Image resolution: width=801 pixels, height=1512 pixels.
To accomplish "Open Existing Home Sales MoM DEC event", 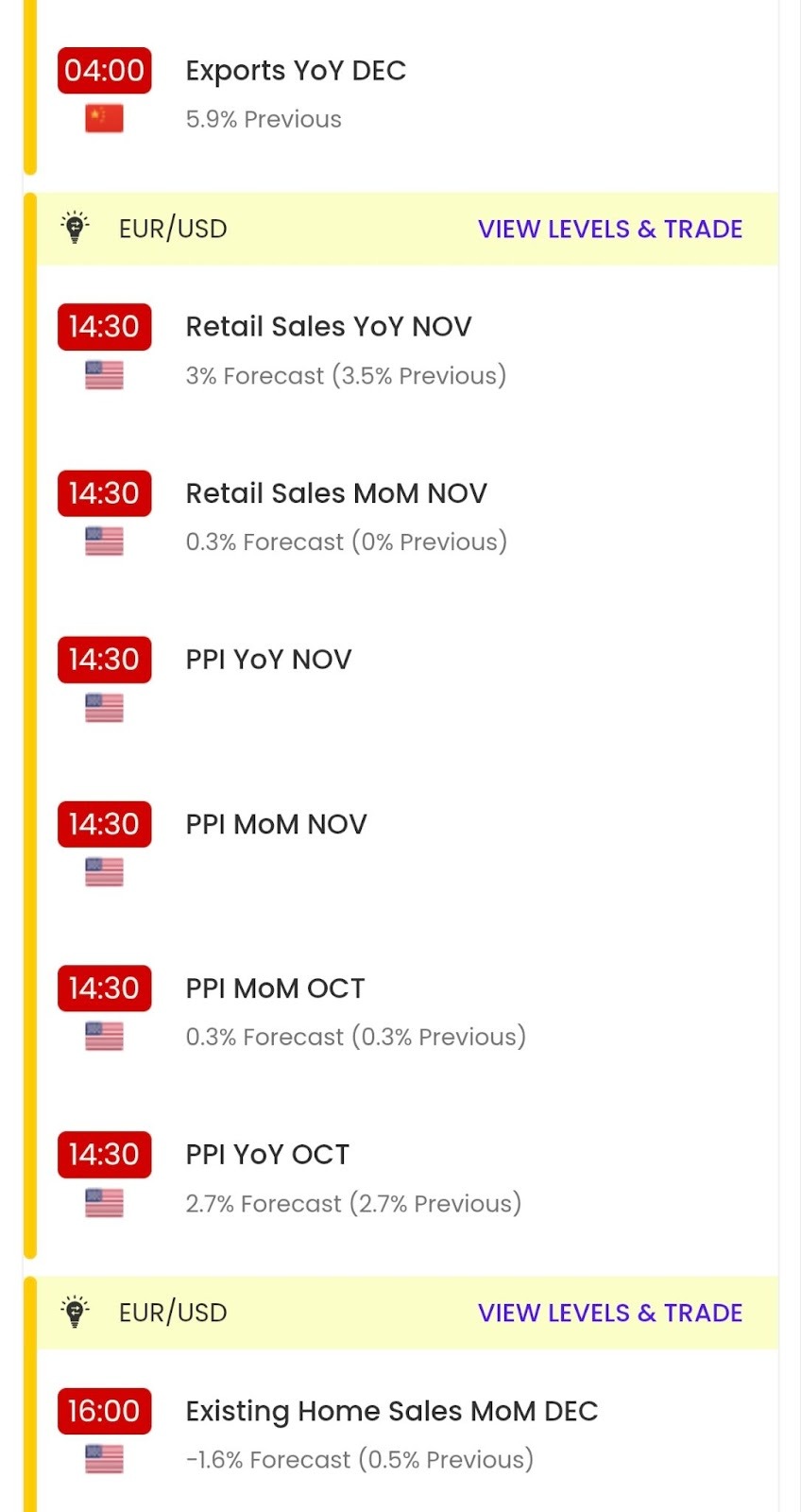I will coord(391,1412).
